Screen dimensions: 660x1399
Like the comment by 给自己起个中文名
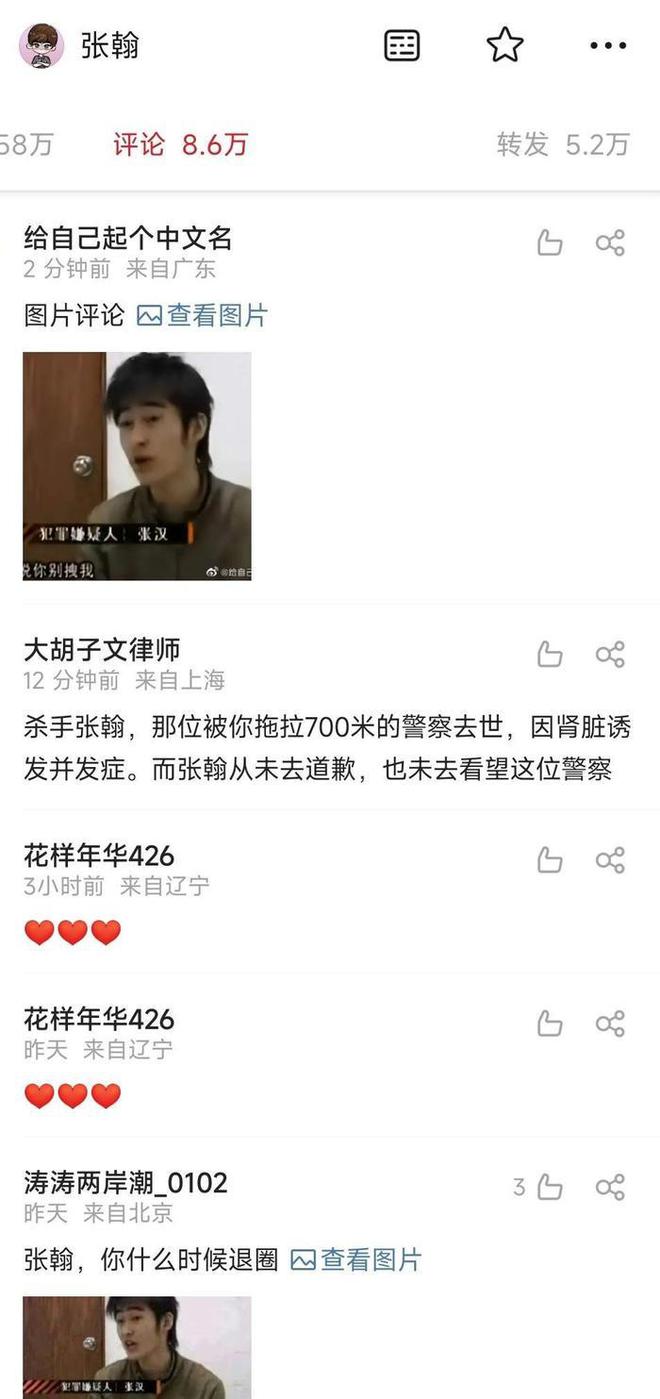tap(550, 243)
